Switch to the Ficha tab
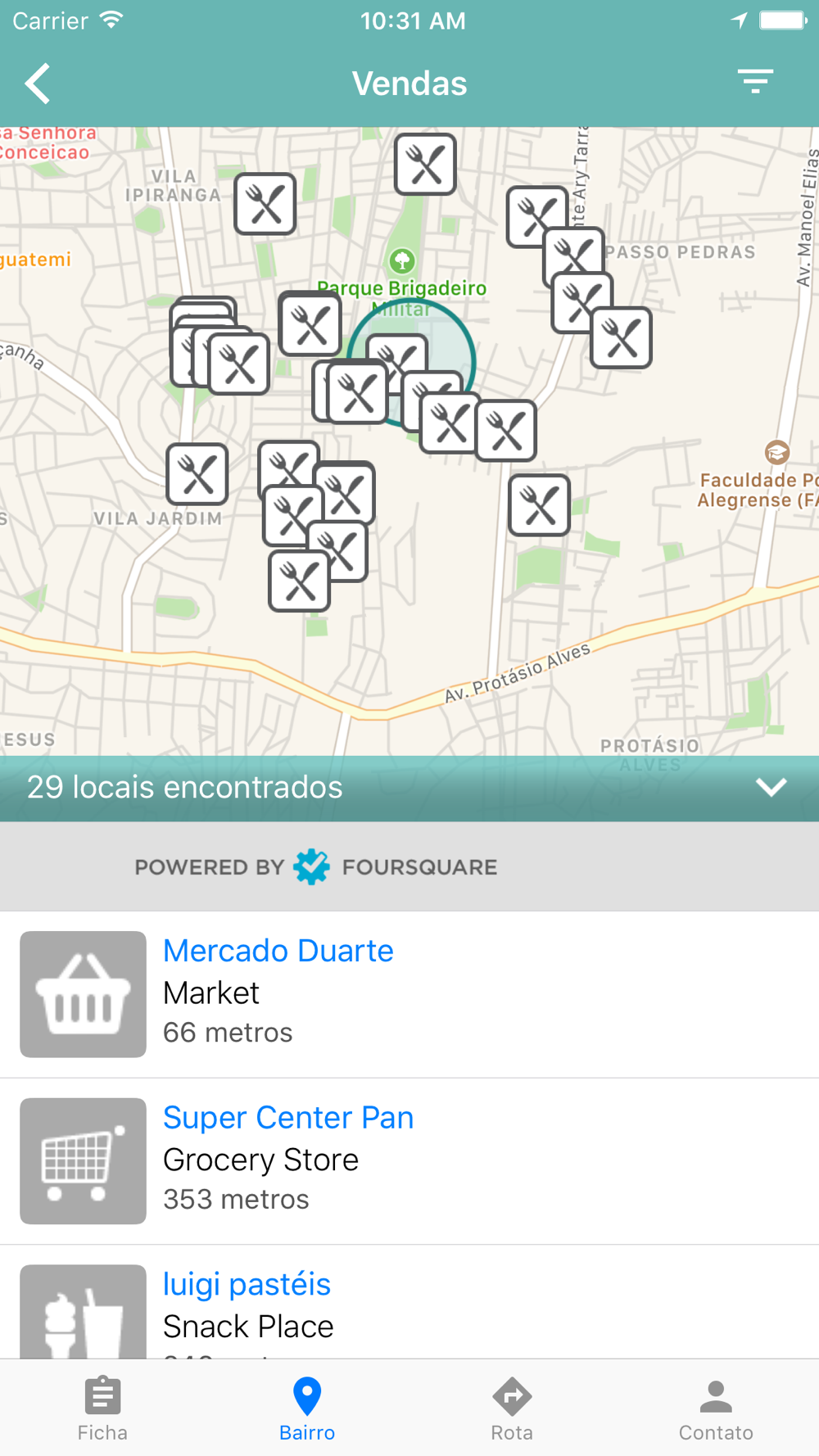The image size is (819, 1456). pyautogui.click(x=102, y=1409)
